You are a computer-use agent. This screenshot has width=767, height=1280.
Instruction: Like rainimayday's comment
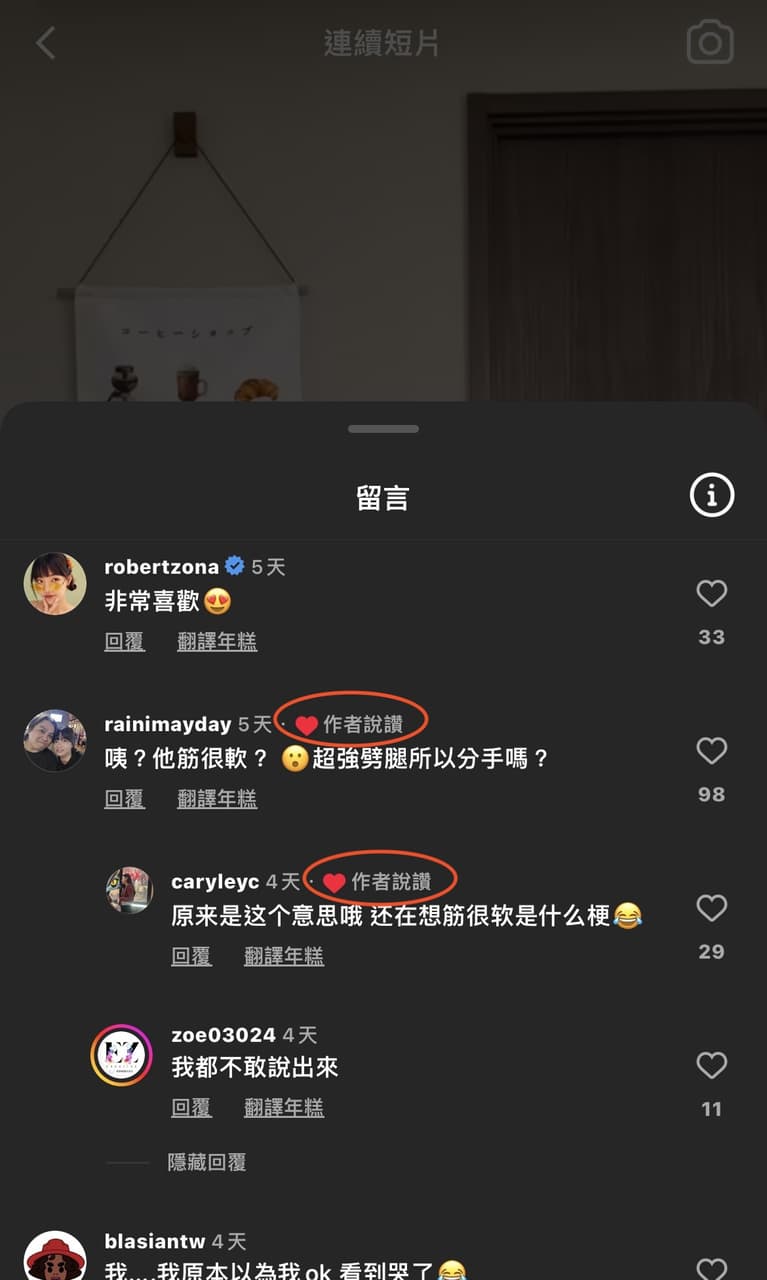711,751
